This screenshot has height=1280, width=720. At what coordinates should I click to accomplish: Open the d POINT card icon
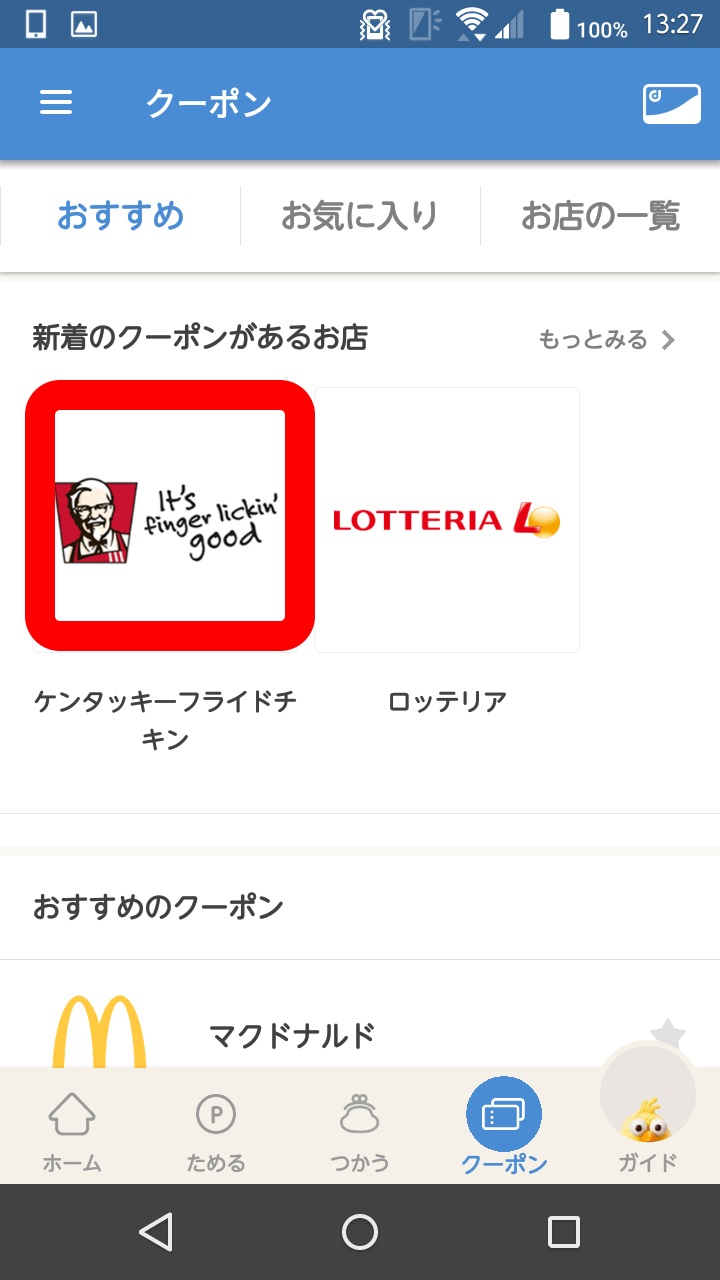(x=671, y=104)
